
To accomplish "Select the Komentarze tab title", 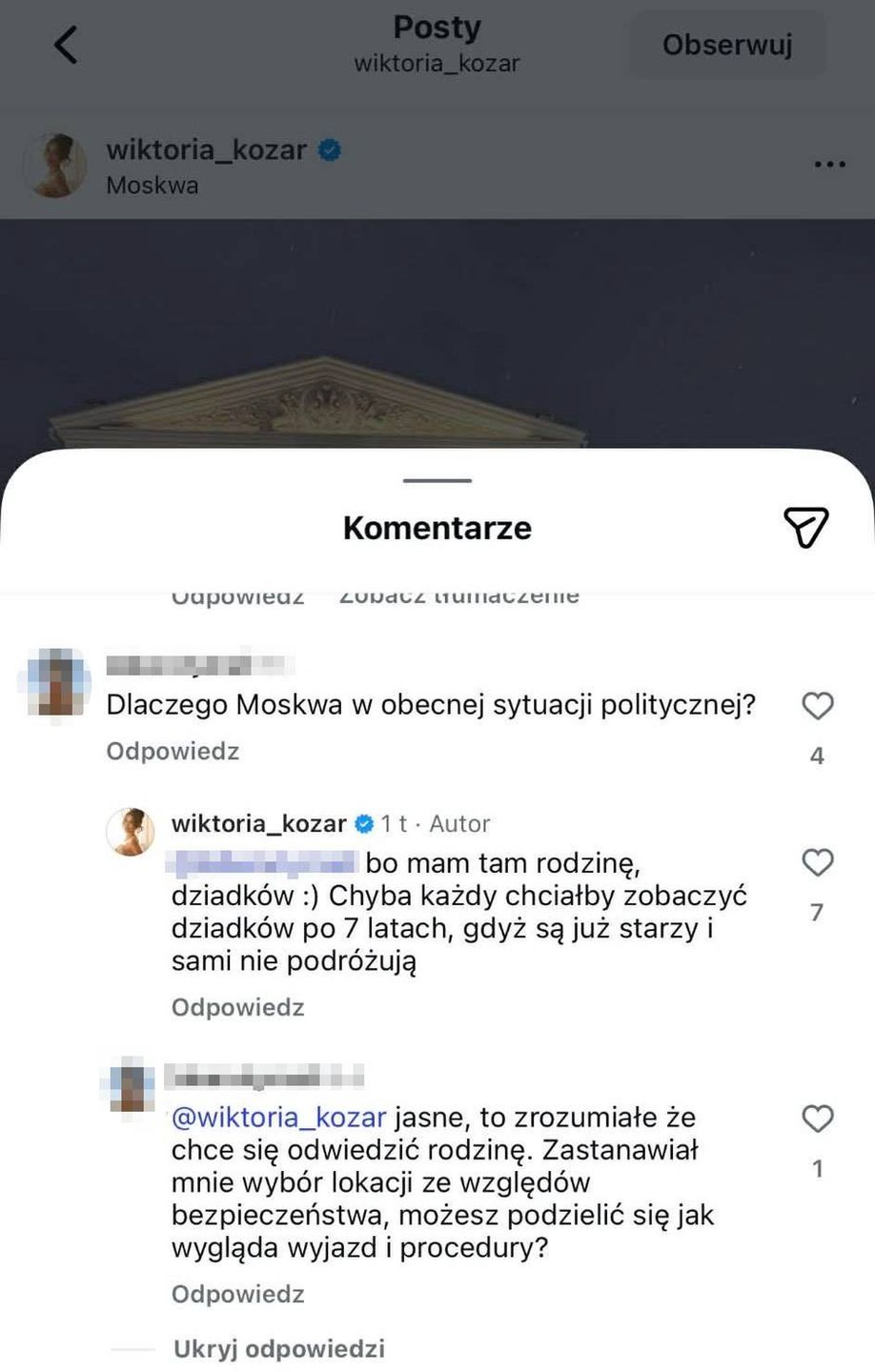I will pos(437,527).
